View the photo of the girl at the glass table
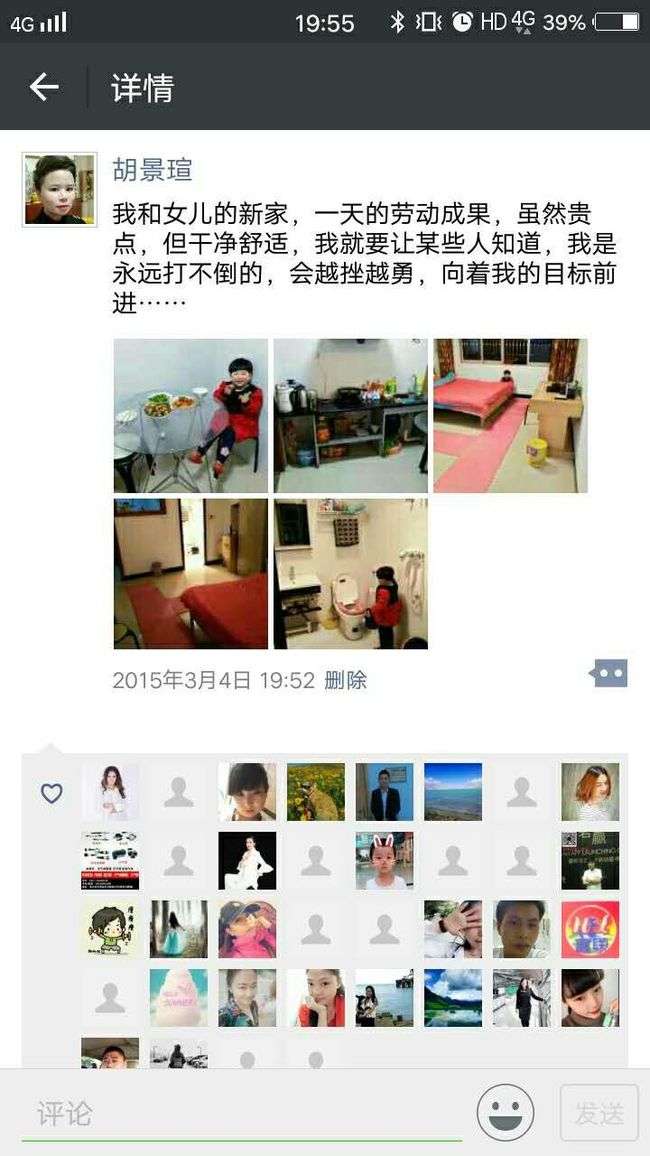Viewport: 650px width, 1156px height. pos(191,415)
